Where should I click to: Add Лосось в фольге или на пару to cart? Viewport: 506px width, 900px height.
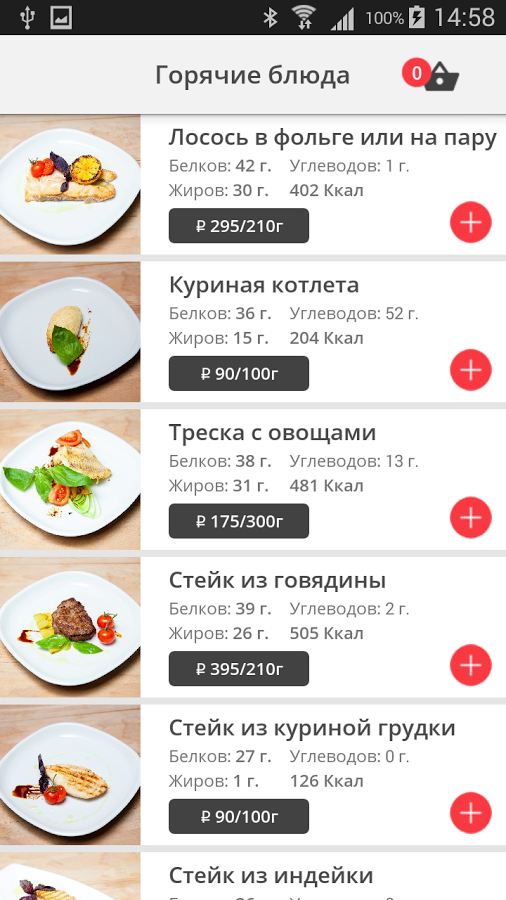[x=470, y=222]
